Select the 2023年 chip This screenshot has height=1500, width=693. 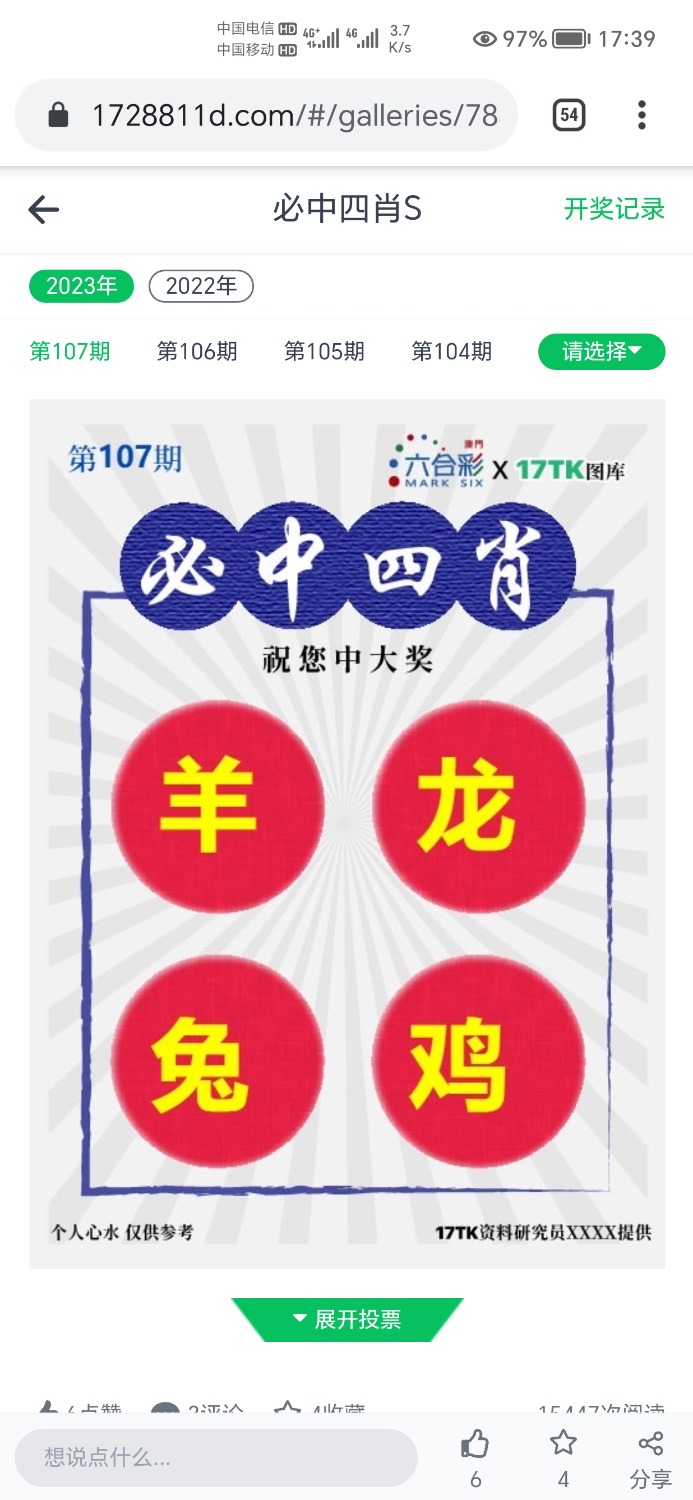click(x=81, y=286)
